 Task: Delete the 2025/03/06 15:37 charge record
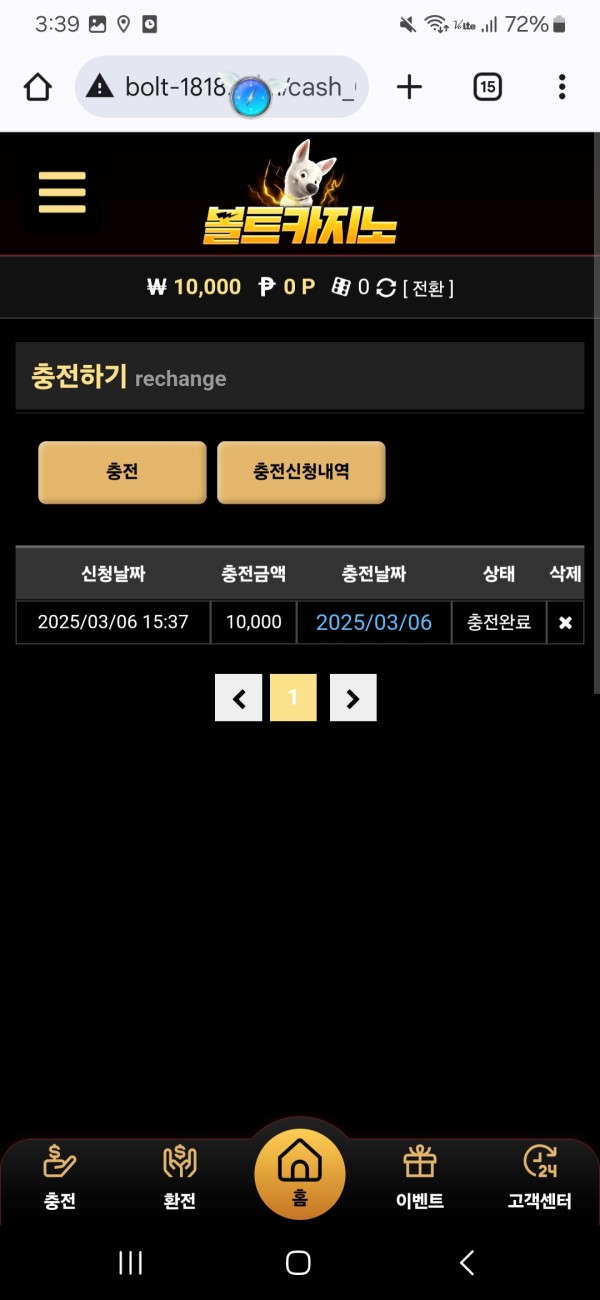tap(565, 622)
